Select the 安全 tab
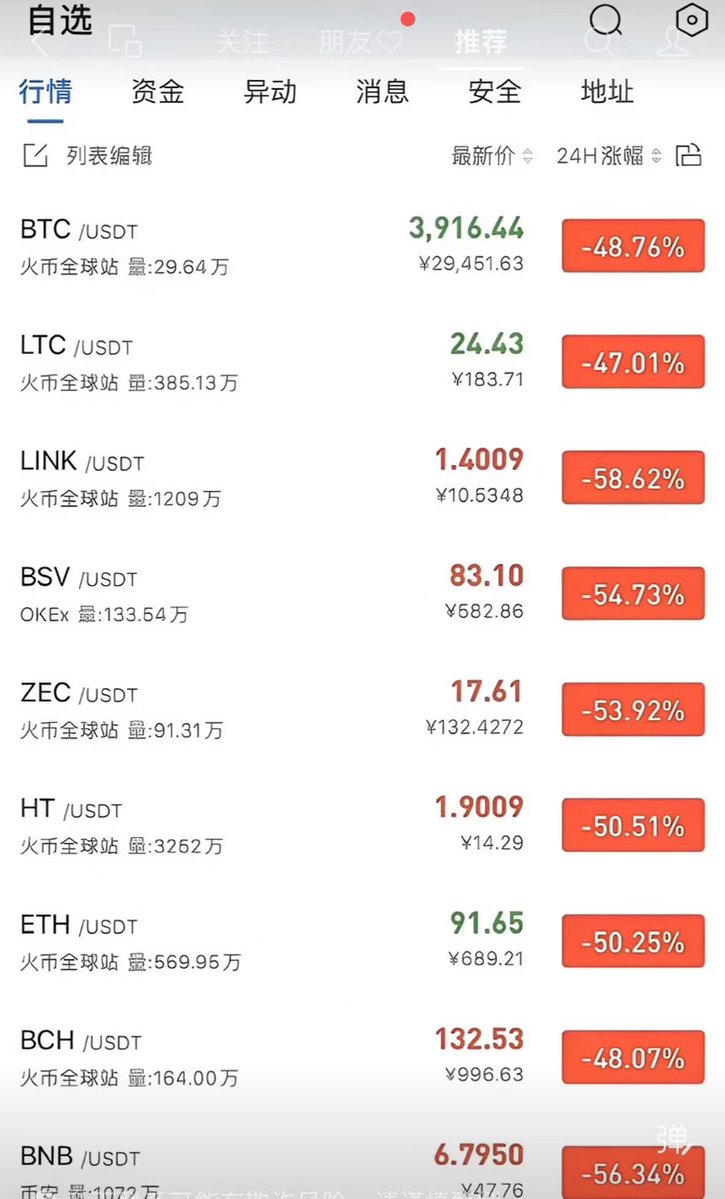The image size is (725, 1199). [x=495, y=92]
